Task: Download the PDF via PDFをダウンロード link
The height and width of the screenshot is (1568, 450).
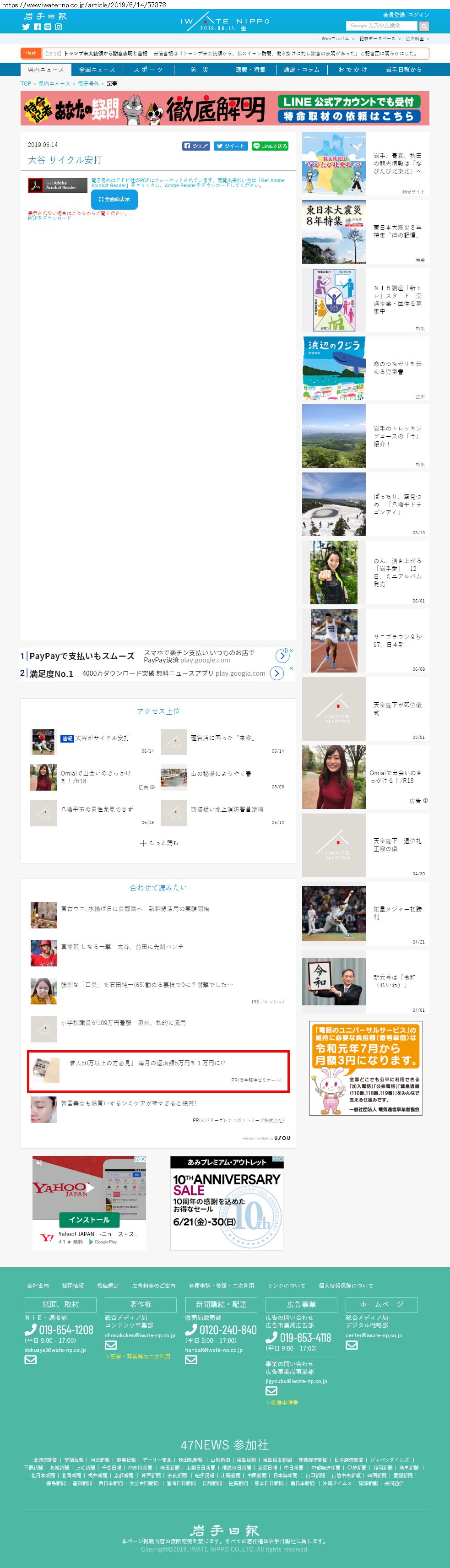Action: 49,218
